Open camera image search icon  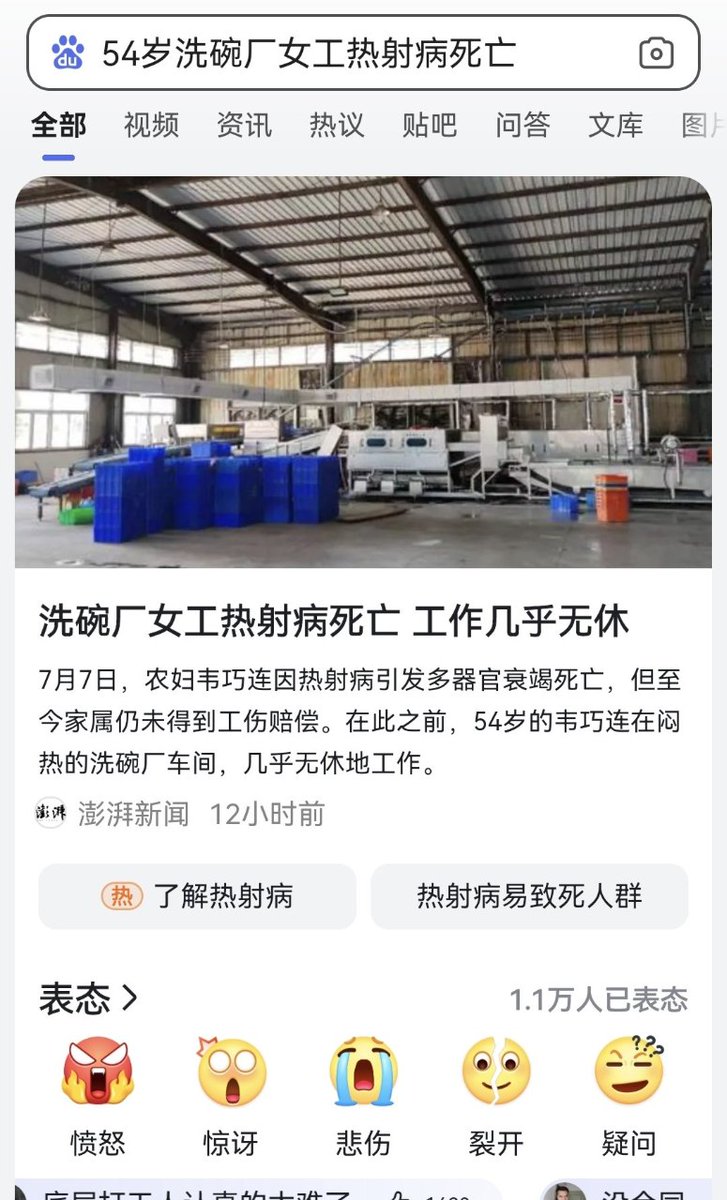tap(656, 53)
